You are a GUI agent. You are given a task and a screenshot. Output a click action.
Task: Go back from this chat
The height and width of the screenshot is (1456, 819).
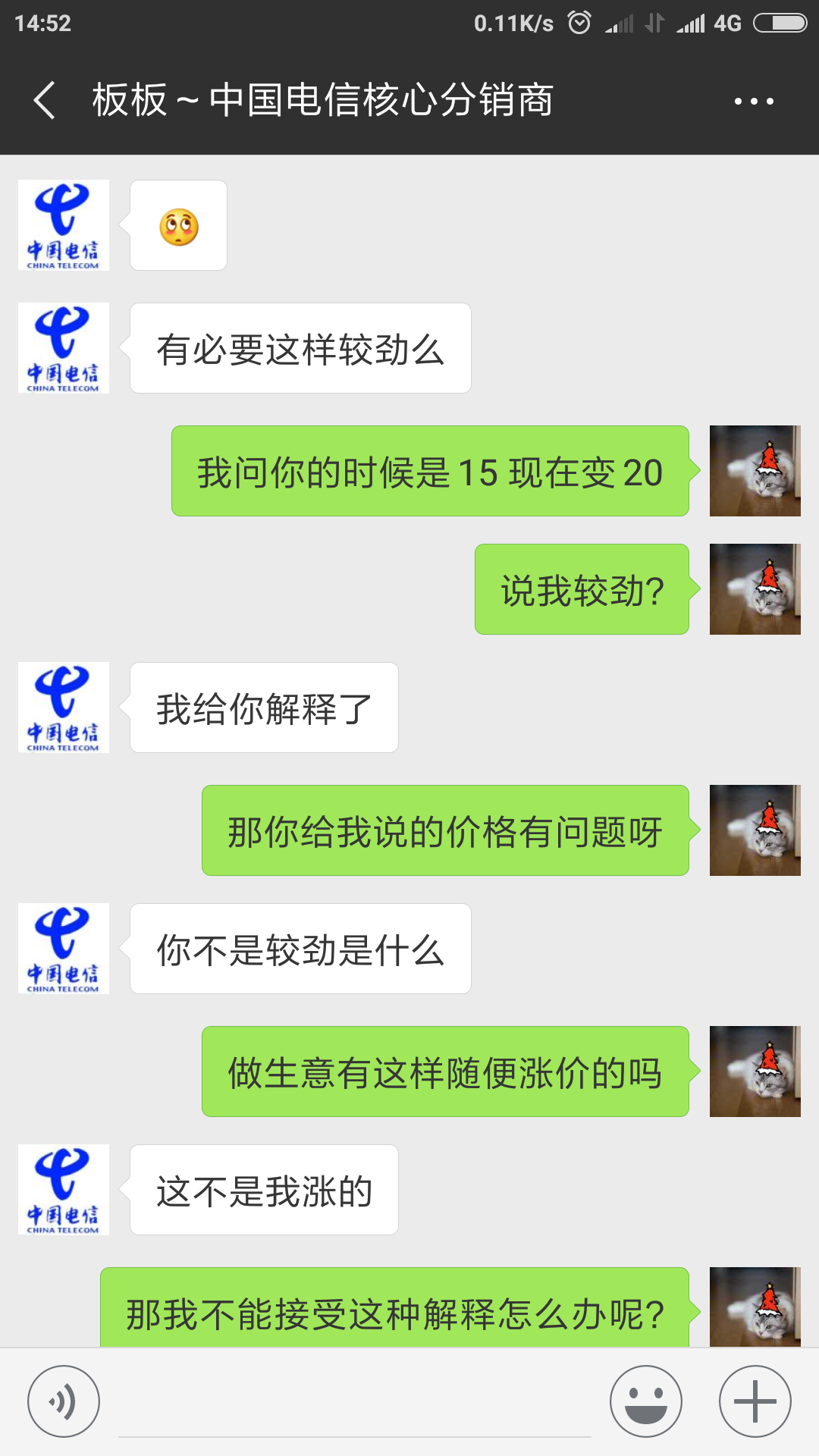(x=45, y=101)
